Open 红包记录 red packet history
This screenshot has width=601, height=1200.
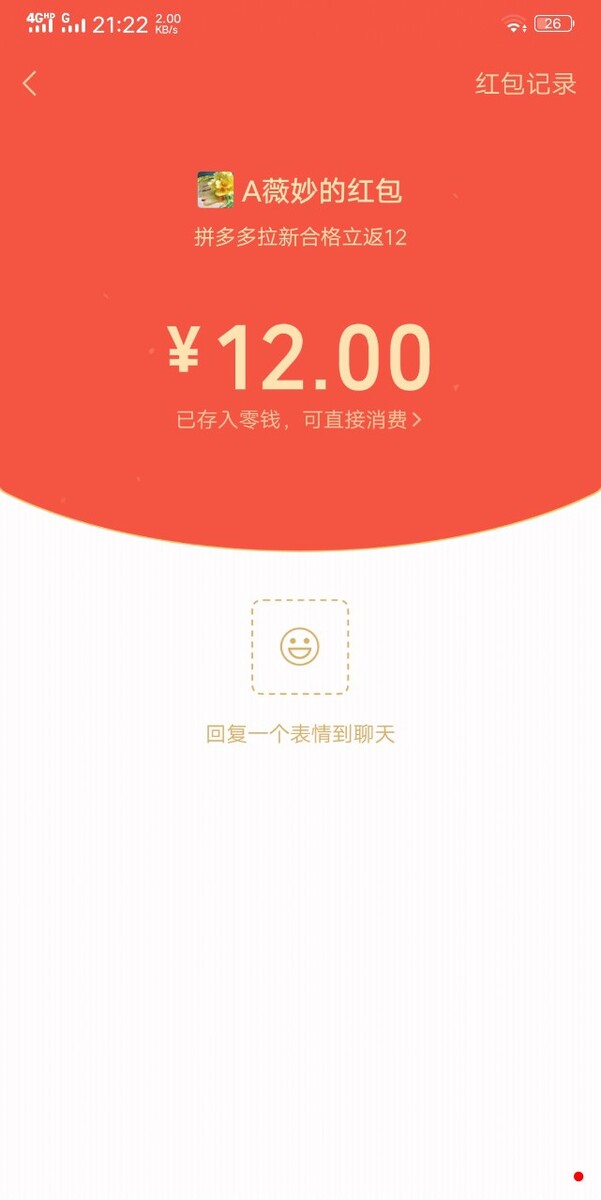(x=525, y=84)
